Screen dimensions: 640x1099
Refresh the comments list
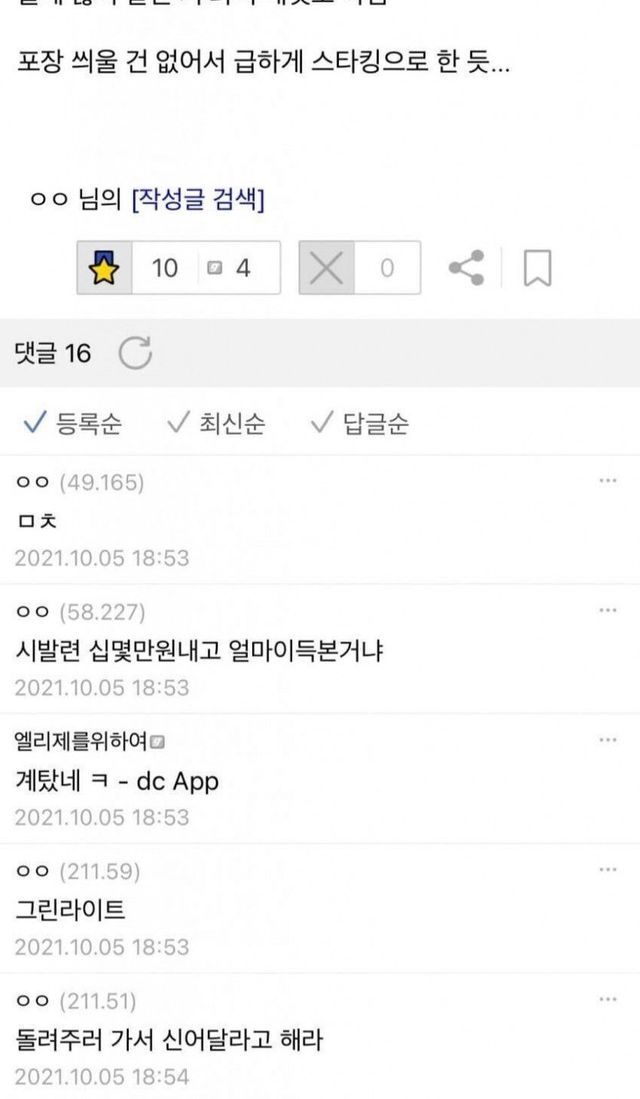point(135,353)
